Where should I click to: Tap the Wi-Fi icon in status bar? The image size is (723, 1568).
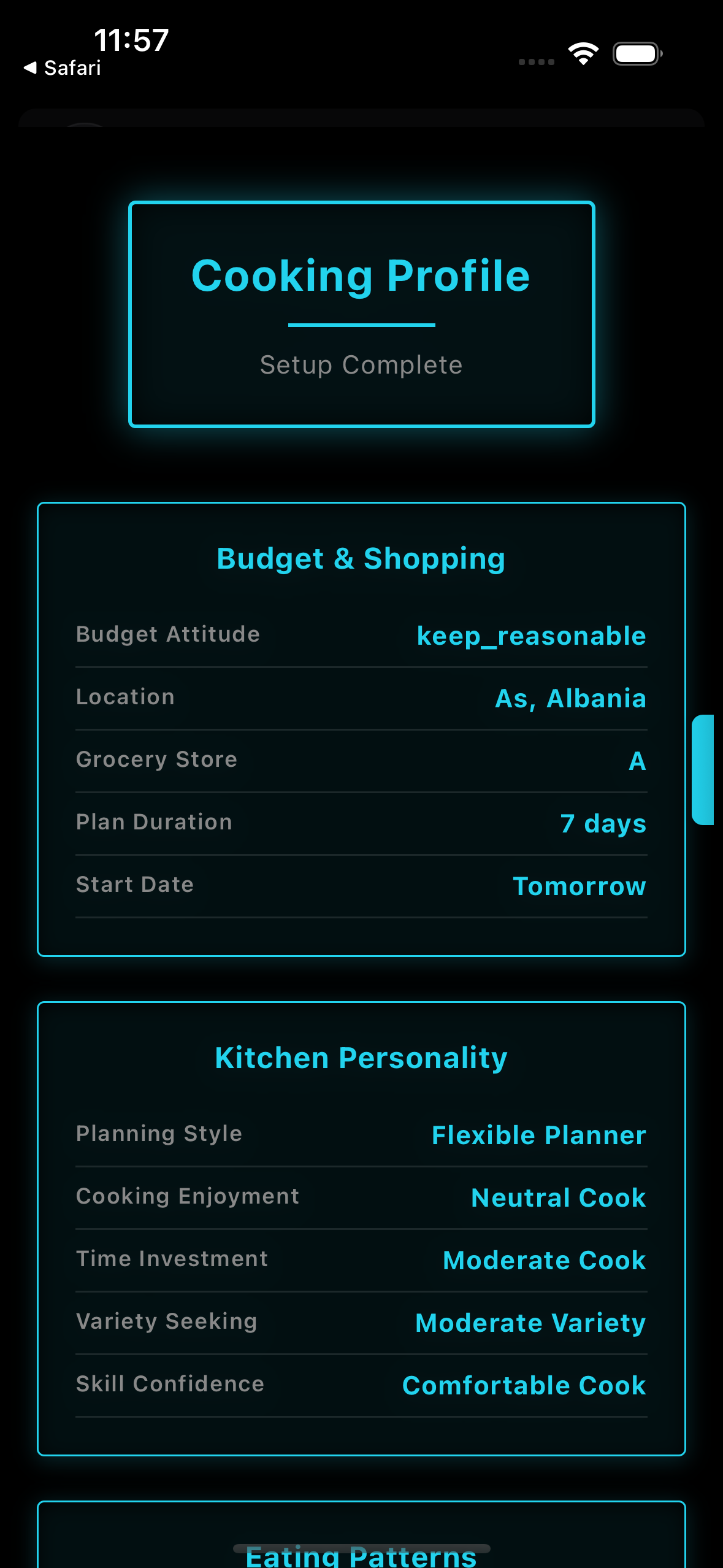583,55
